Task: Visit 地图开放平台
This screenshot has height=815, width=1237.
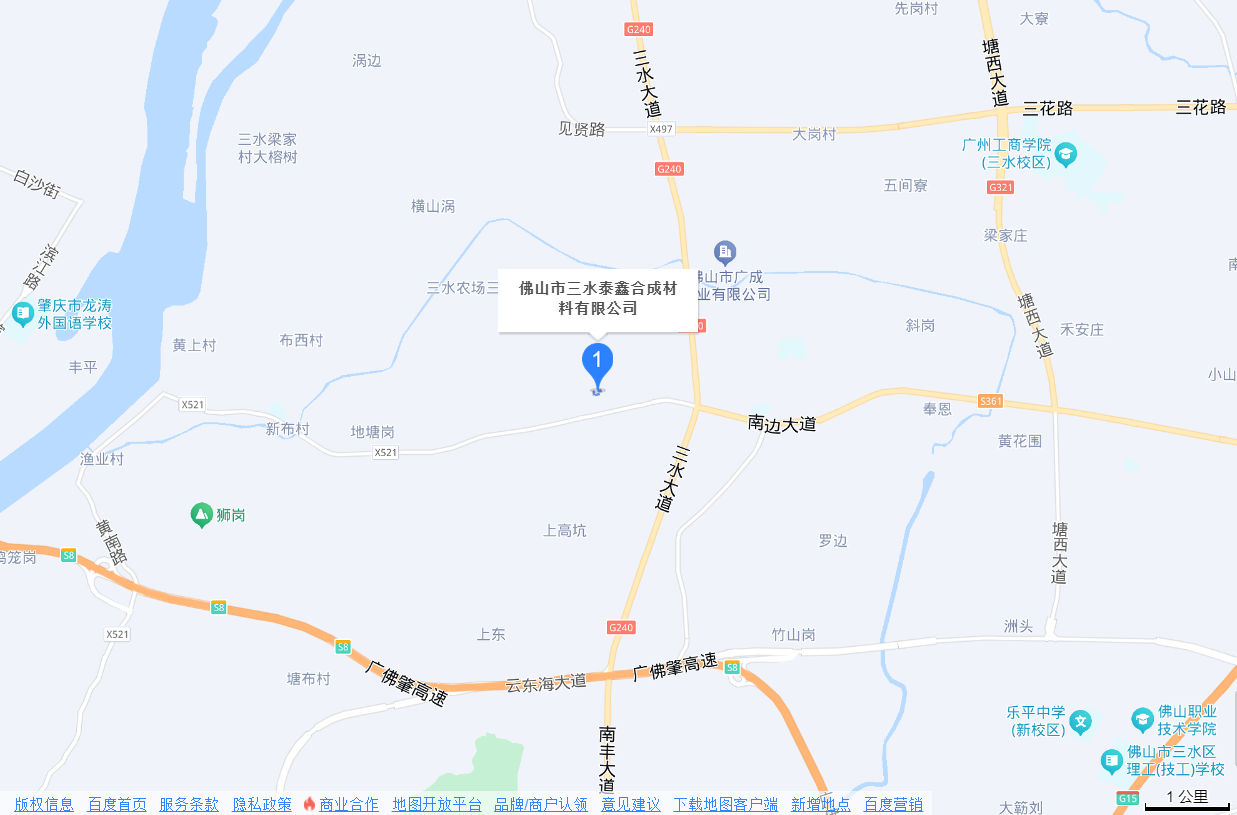Action: coord(437,804)
